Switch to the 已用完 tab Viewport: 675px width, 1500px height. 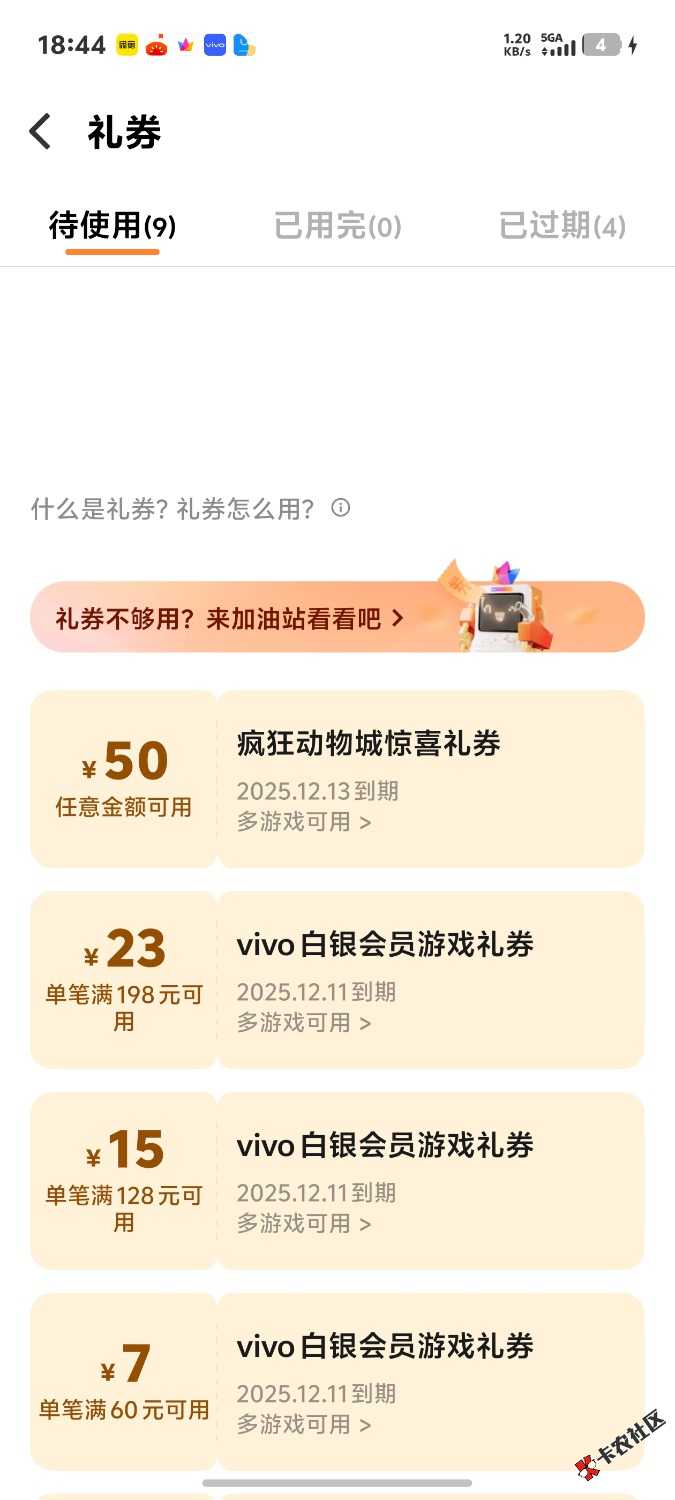pos(337,226)
